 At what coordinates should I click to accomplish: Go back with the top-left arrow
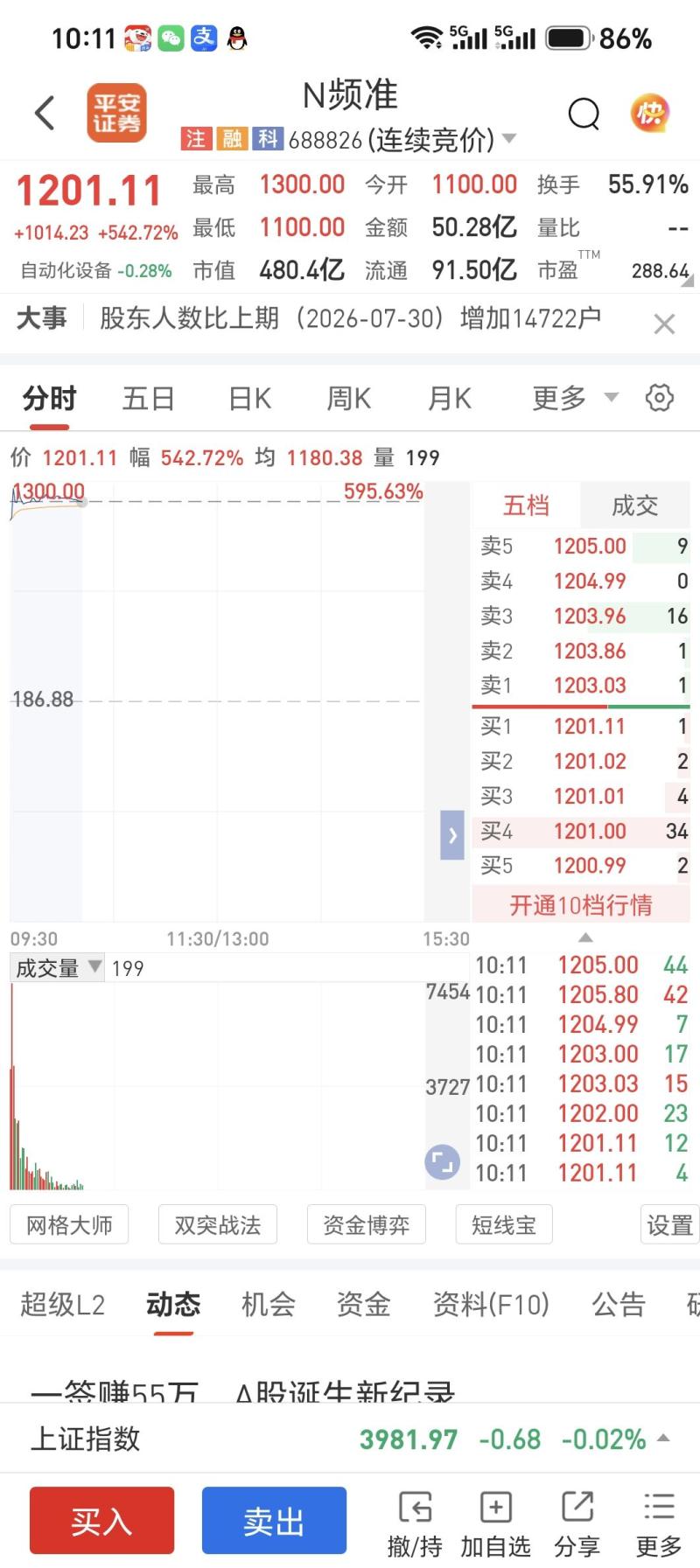click(45, 113)
